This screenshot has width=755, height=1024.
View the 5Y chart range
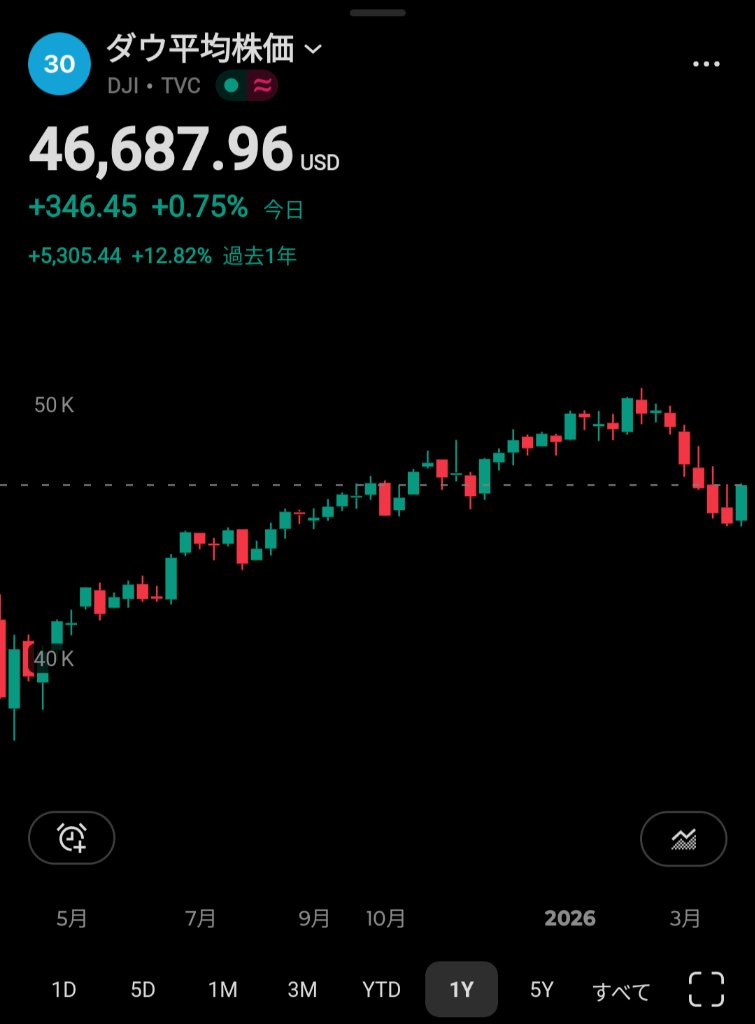pyautogui.click(x=541, y=990)
